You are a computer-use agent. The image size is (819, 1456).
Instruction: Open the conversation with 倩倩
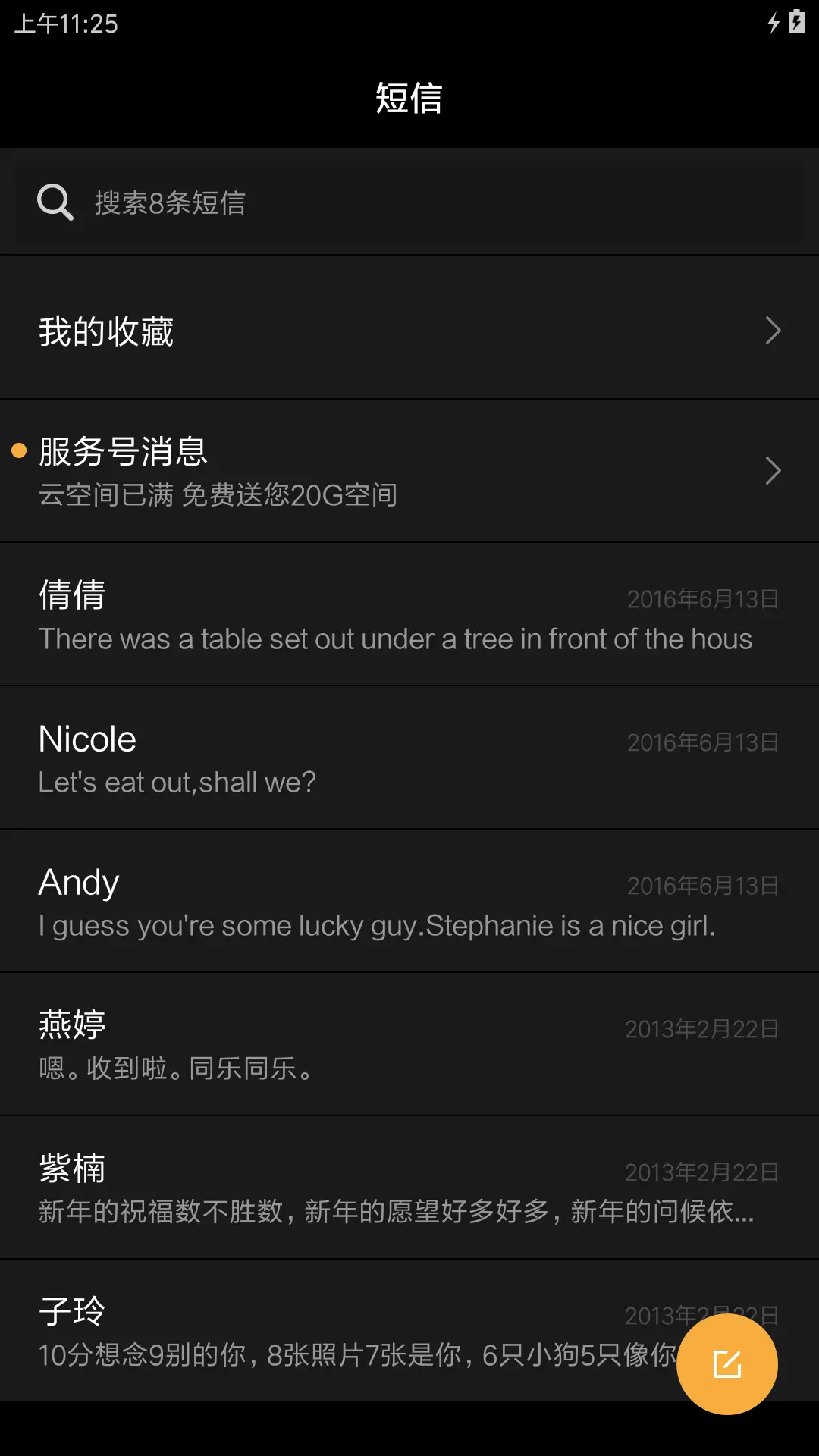click(x=409, y=614)
